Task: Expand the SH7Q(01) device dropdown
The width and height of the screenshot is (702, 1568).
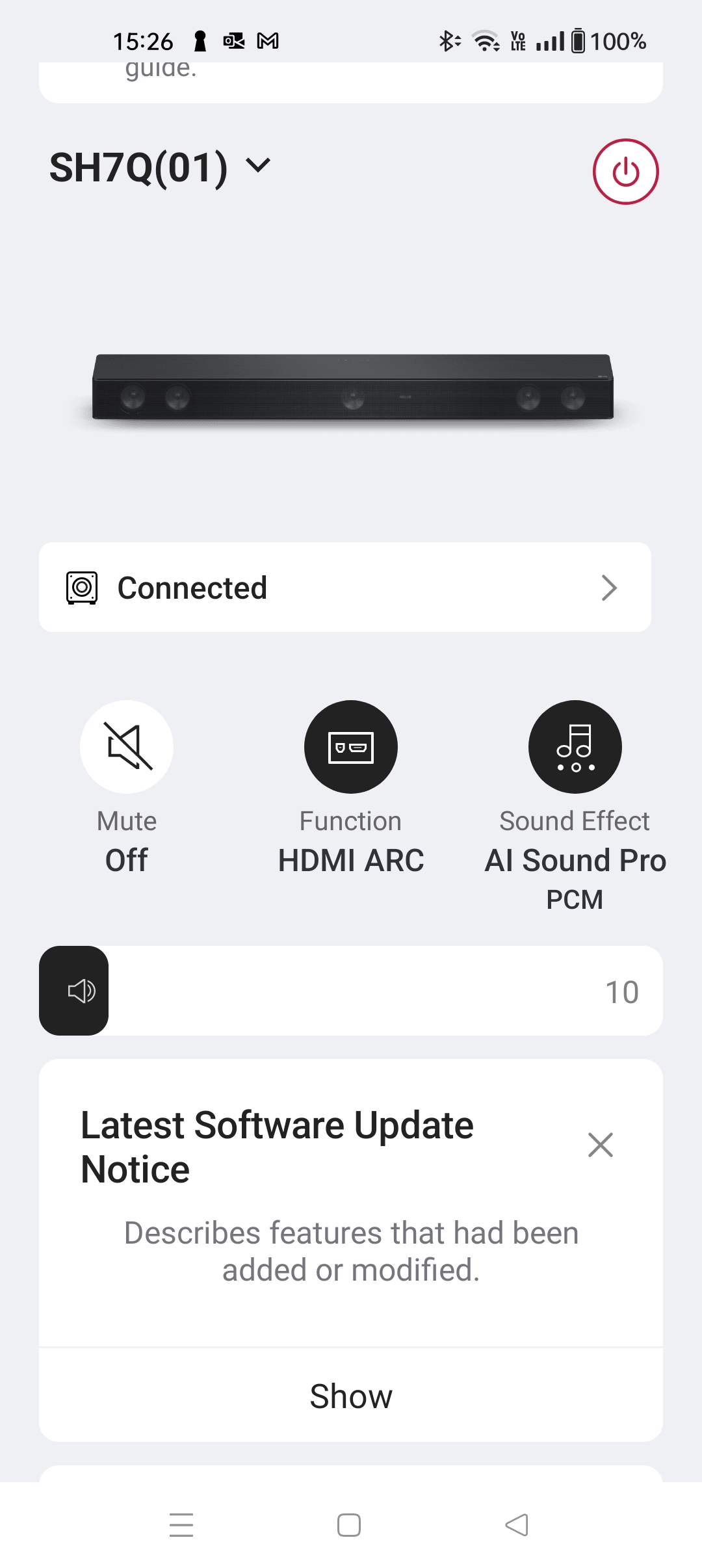Action: point(258,166)
